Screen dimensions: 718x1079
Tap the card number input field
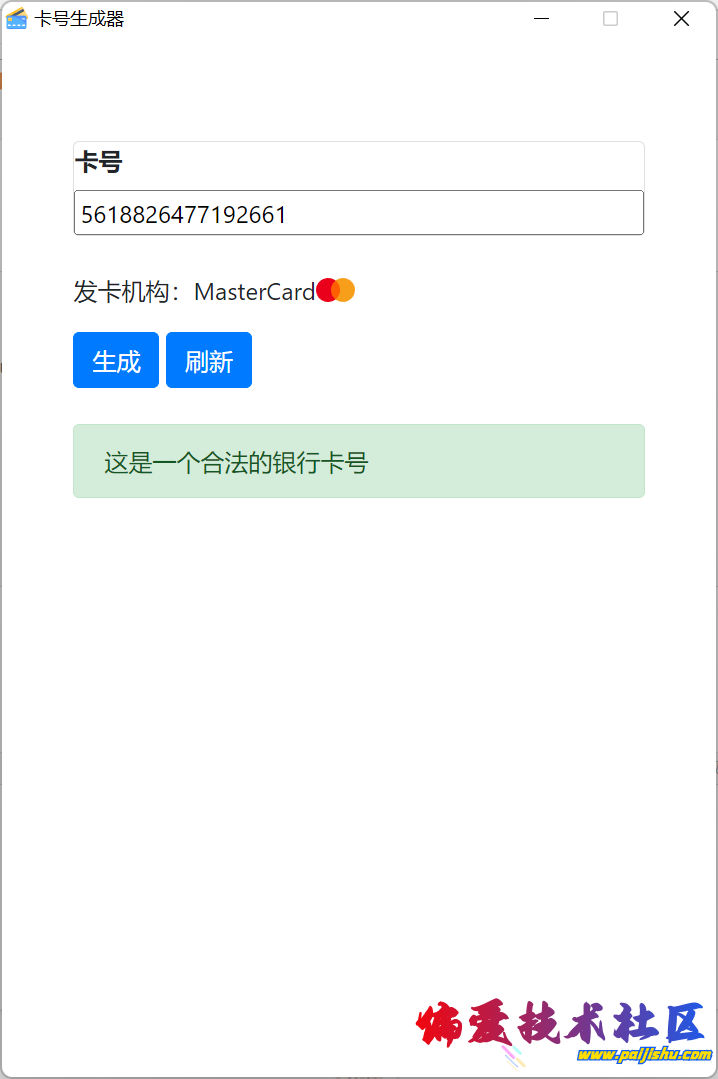(358, 213)
